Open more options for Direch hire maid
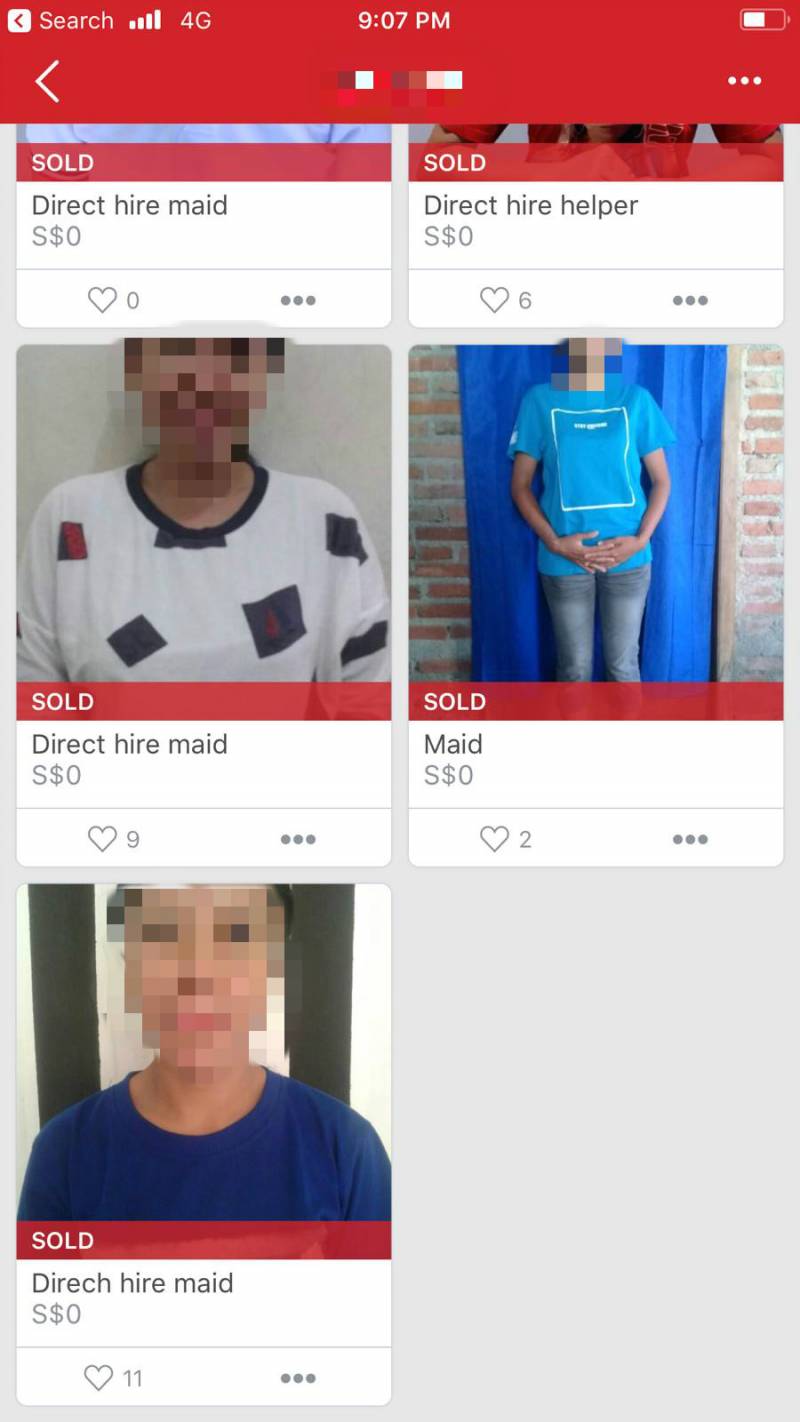 [x=298, y=1378]
